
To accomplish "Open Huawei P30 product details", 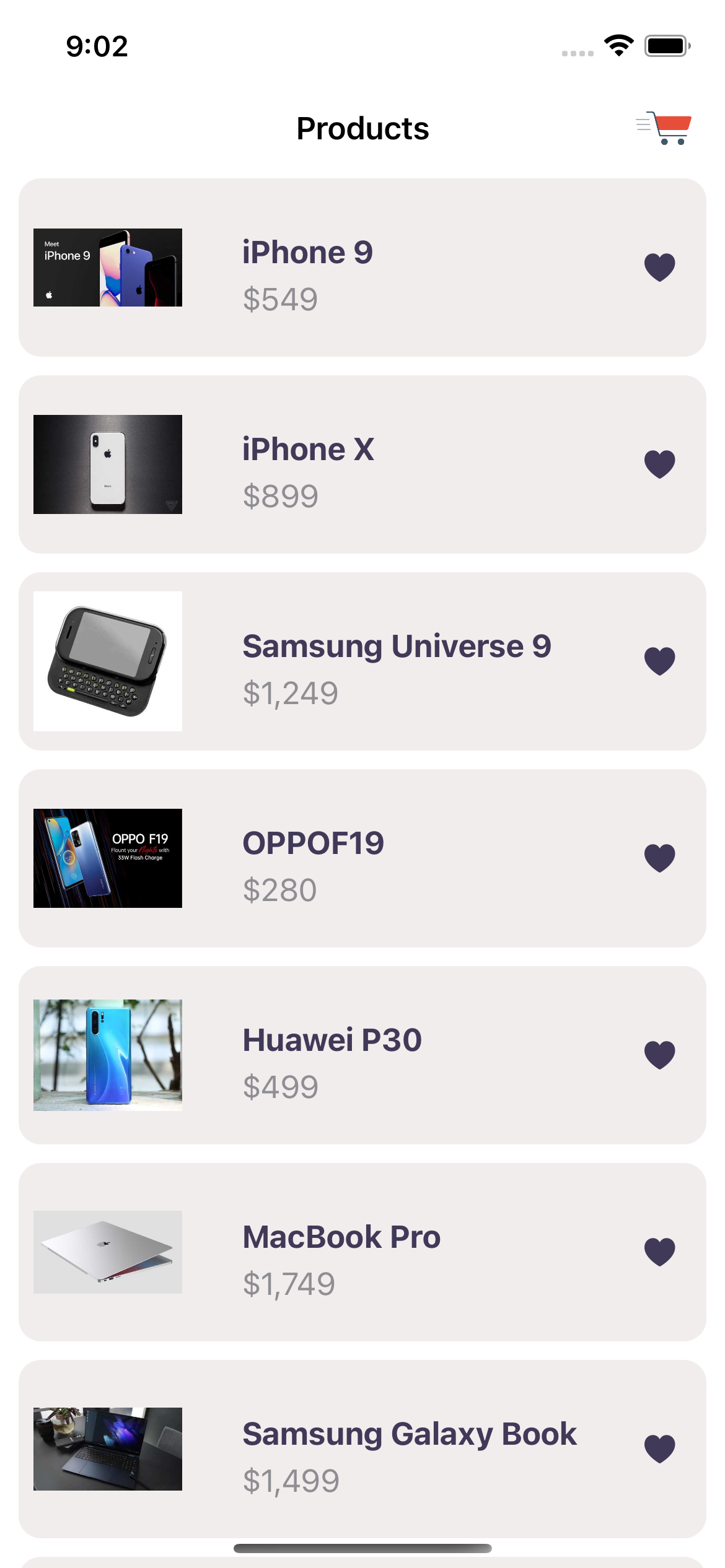I will point(362,1055).
